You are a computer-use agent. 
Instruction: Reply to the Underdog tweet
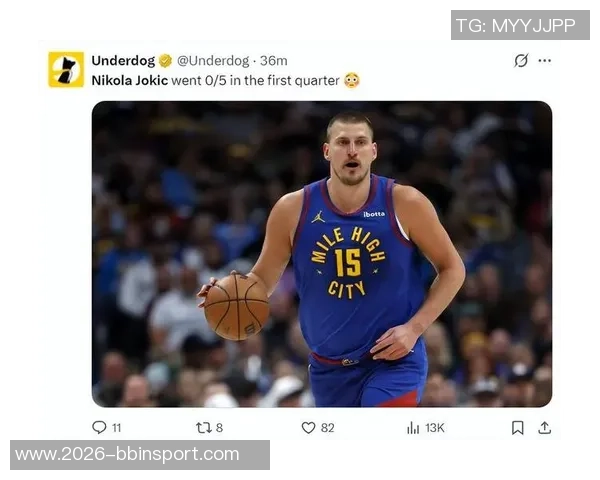pyautogui.click(x=99, y=427)
